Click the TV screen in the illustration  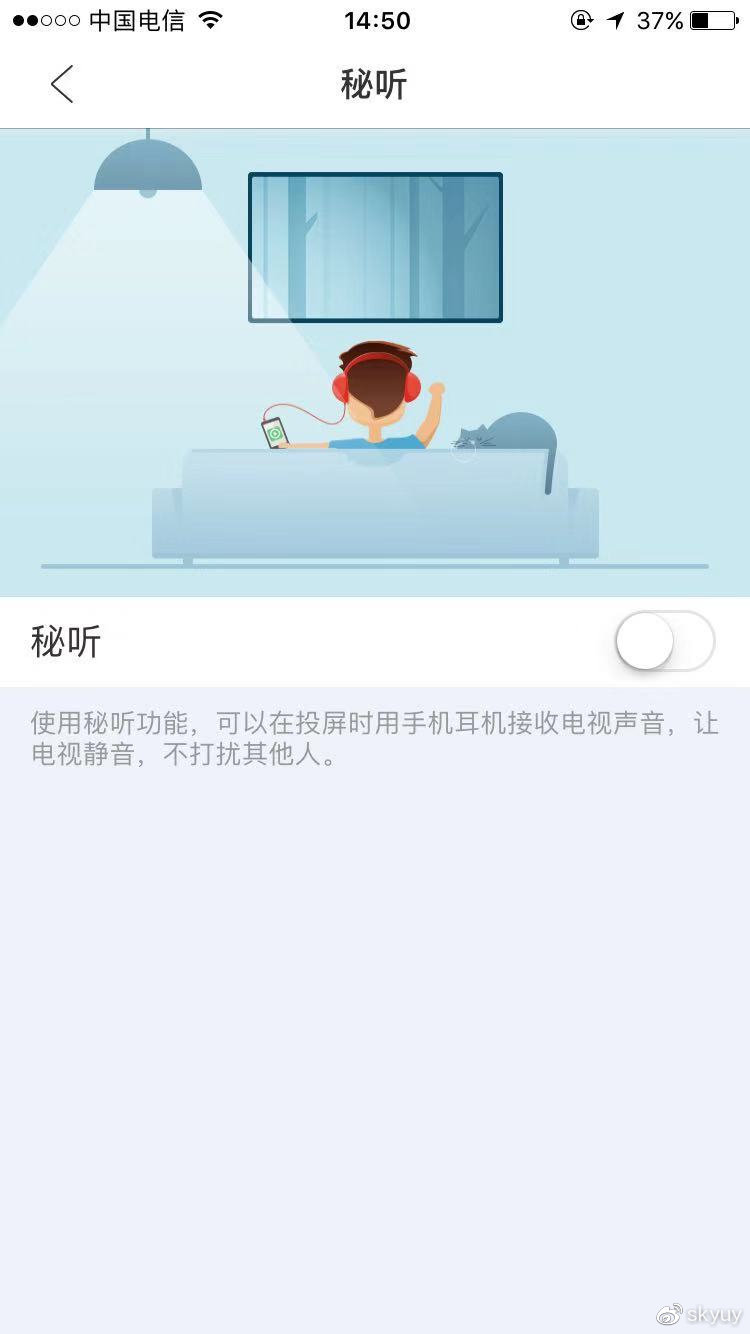[x=375, y=246]
